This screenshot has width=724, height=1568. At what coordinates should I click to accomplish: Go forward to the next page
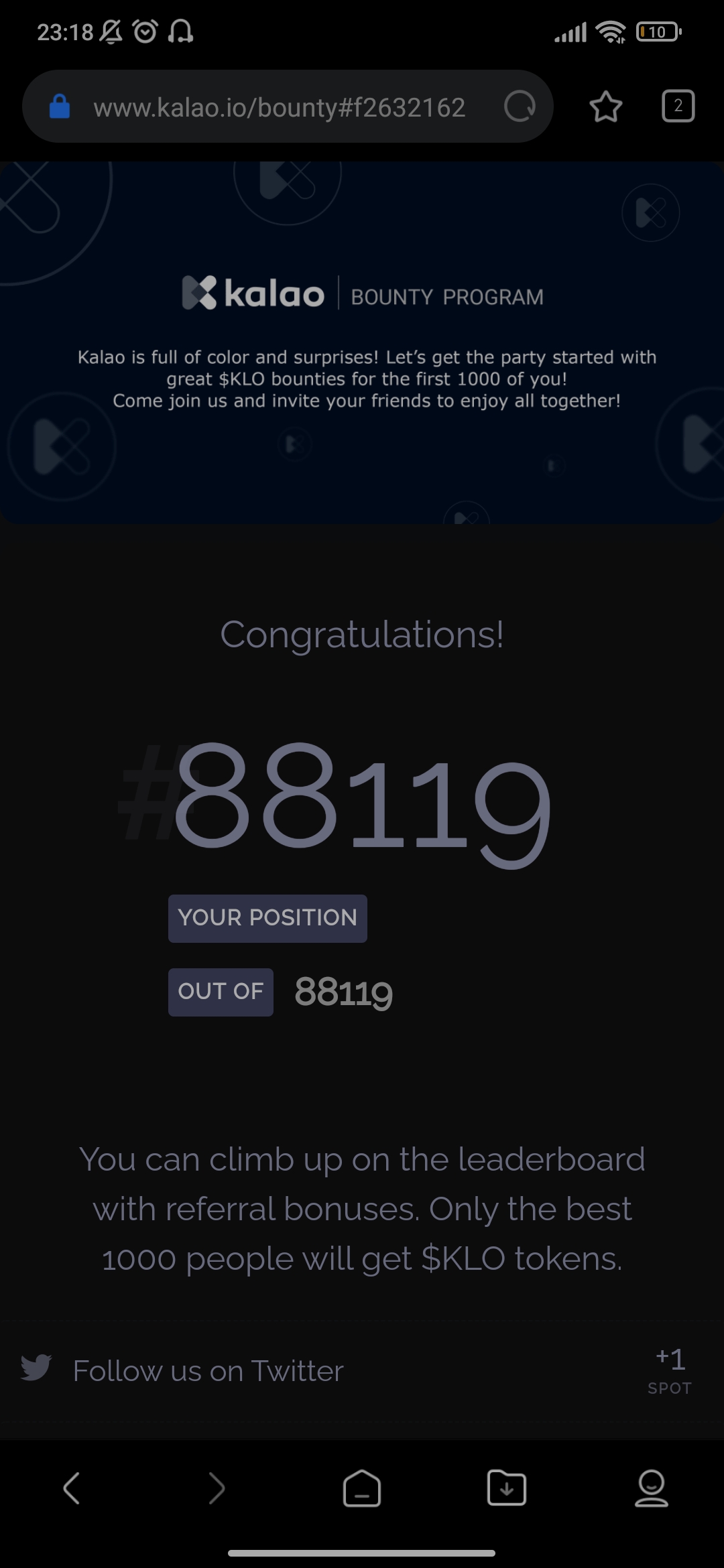[x=217, y=1488]
